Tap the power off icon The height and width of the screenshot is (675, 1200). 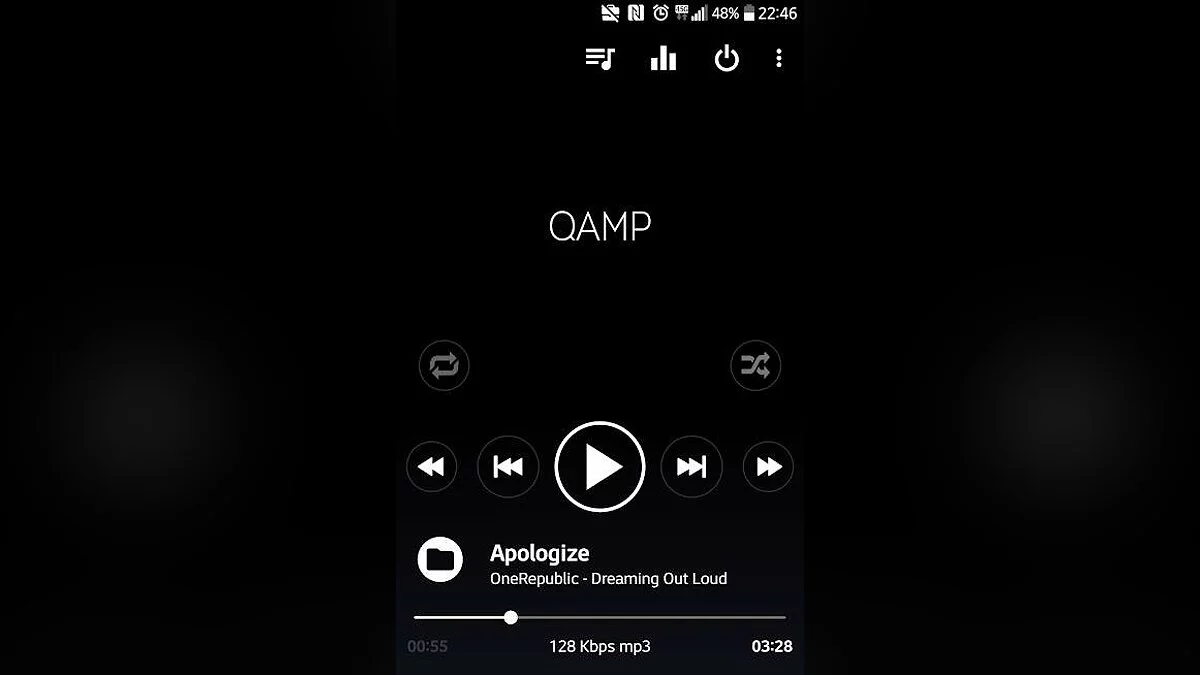726,59
